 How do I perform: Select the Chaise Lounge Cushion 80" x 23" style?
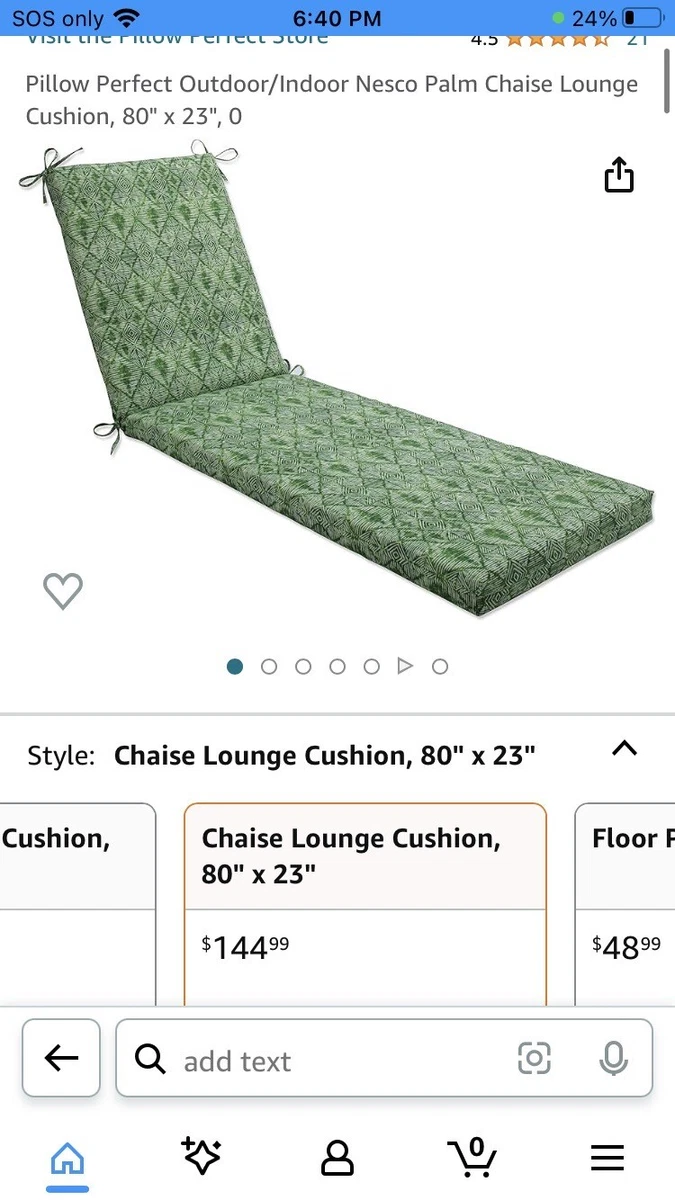coord(365,904)
